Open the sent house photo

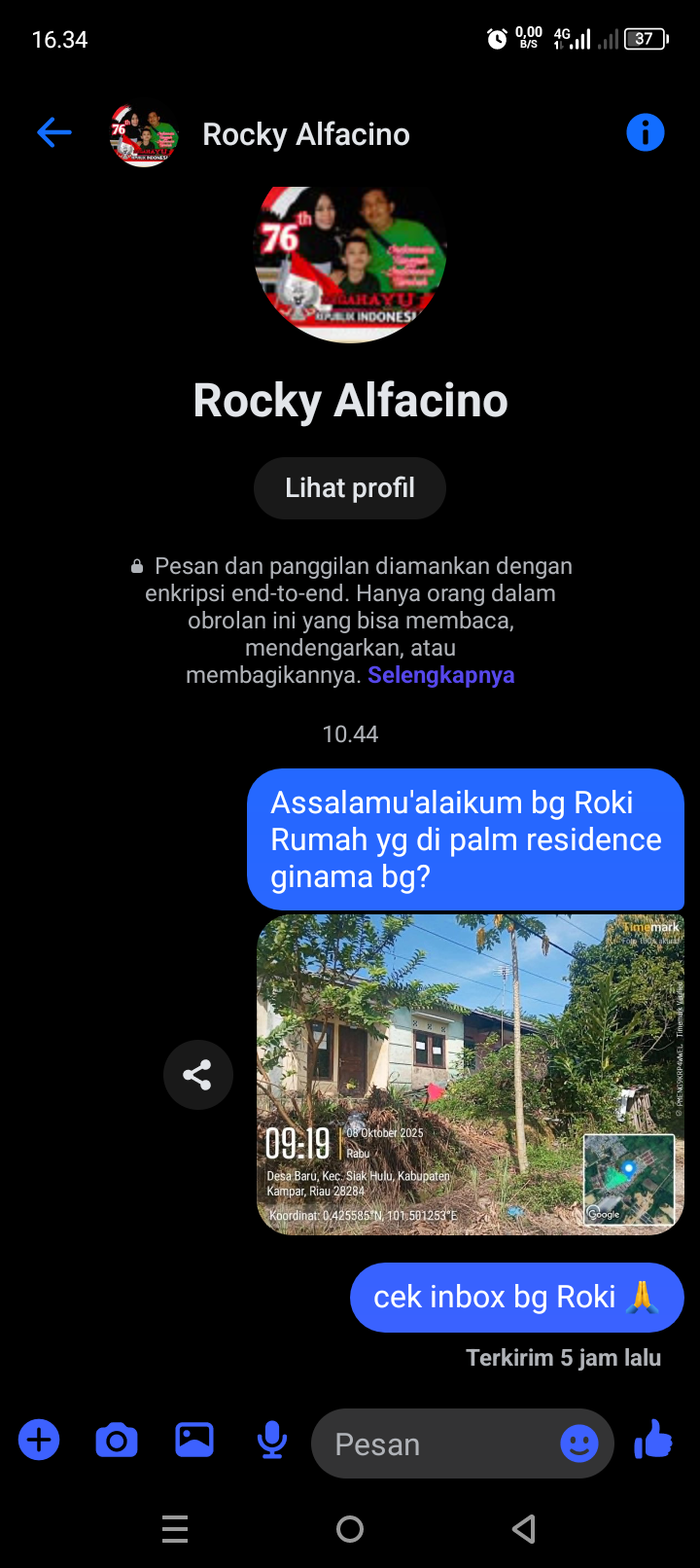pos(471,1074)
